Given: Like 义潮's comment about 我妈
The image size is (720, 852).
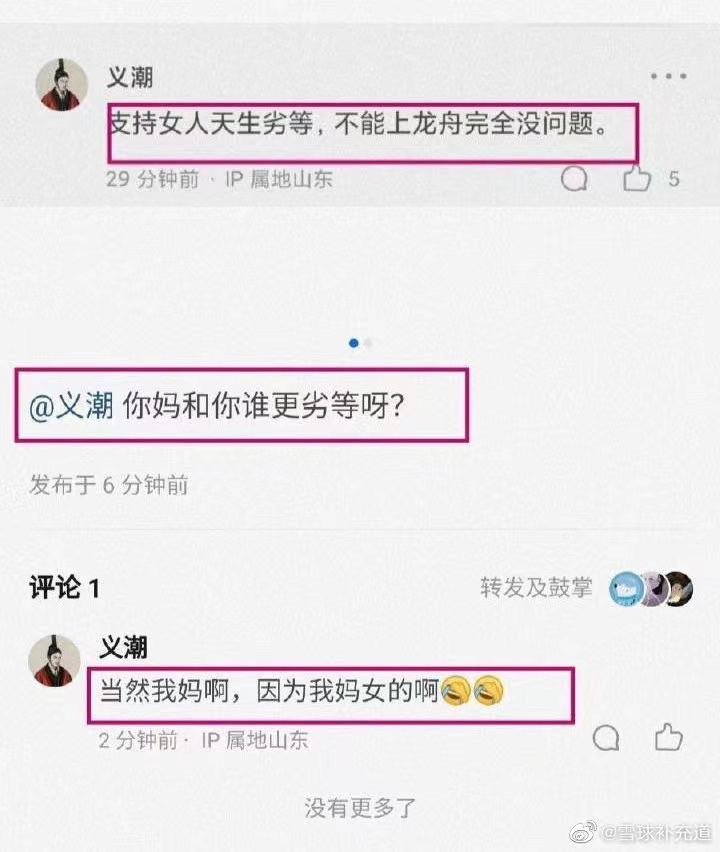Looking at the screenshot, I should [668, 739].
